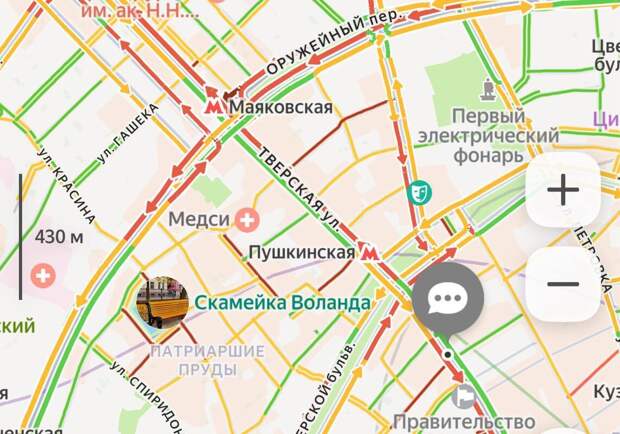Select the Пушкинская metro station

tap(371, 253)
